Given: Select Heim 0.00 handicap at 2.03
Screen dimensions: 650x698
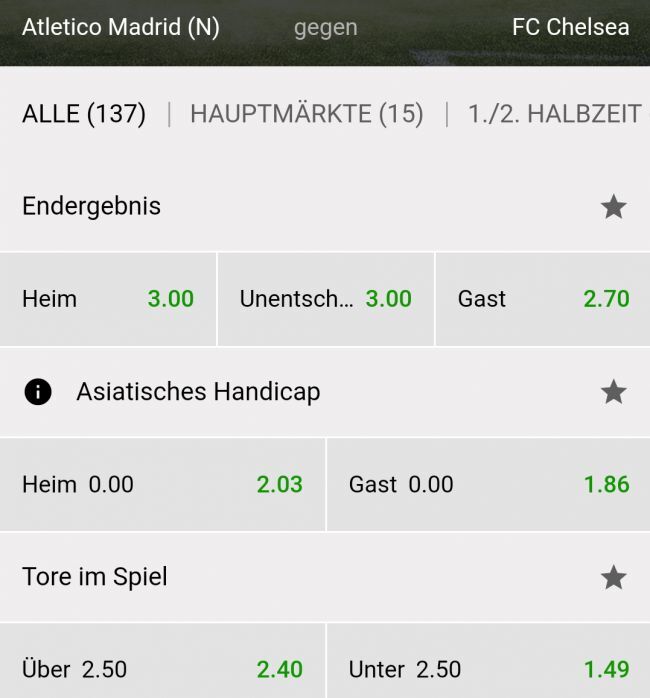Looking at the screenshot, I should (162, 485).
